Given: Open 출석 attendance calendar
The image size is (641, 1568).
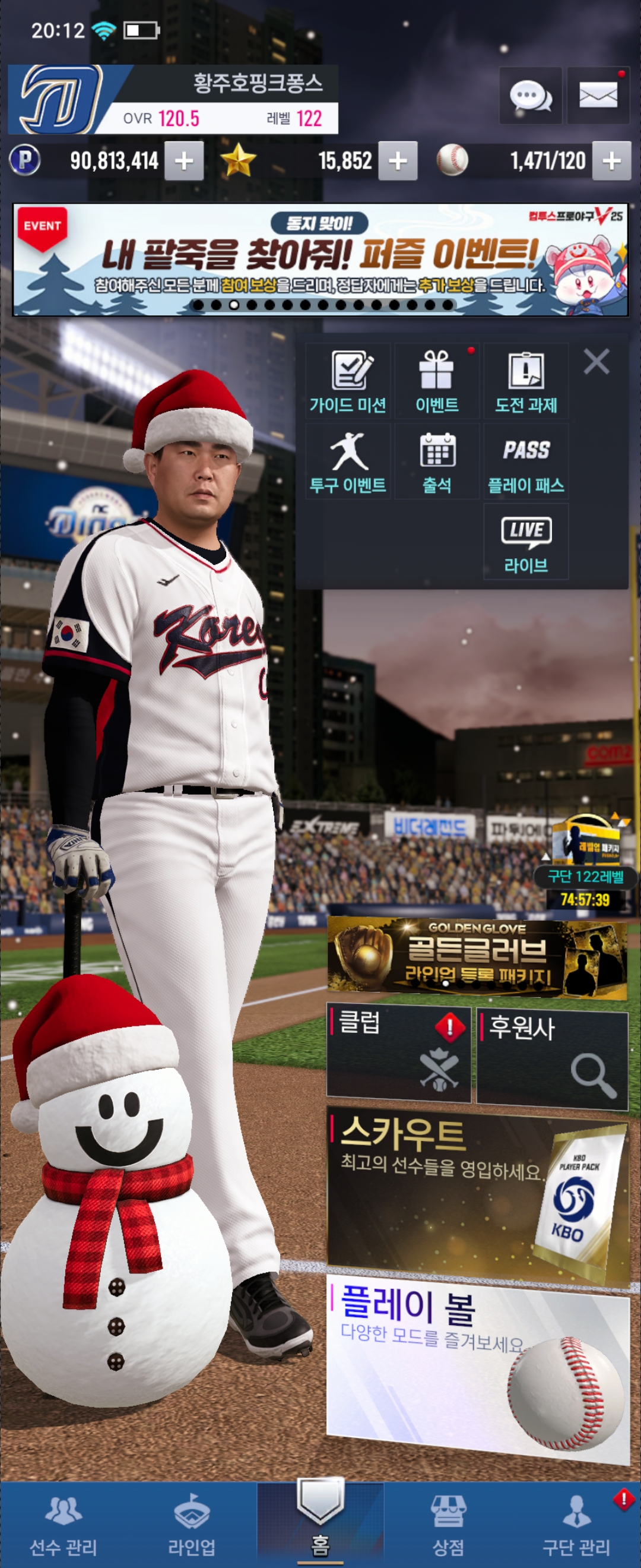Looking at the screenshot, I should [x=437, y=462].
